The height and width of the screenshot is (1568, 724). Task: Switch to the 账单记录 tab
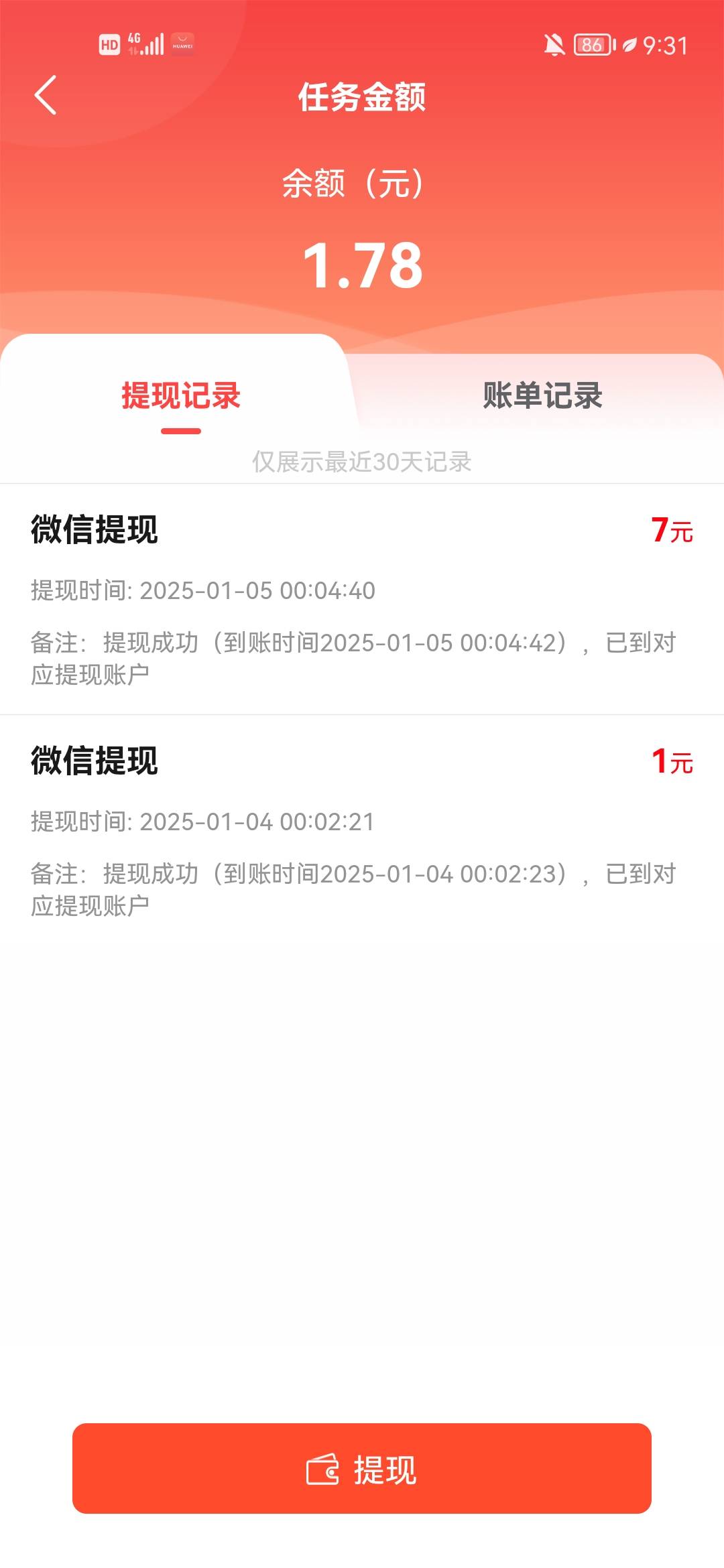point(542,395)
